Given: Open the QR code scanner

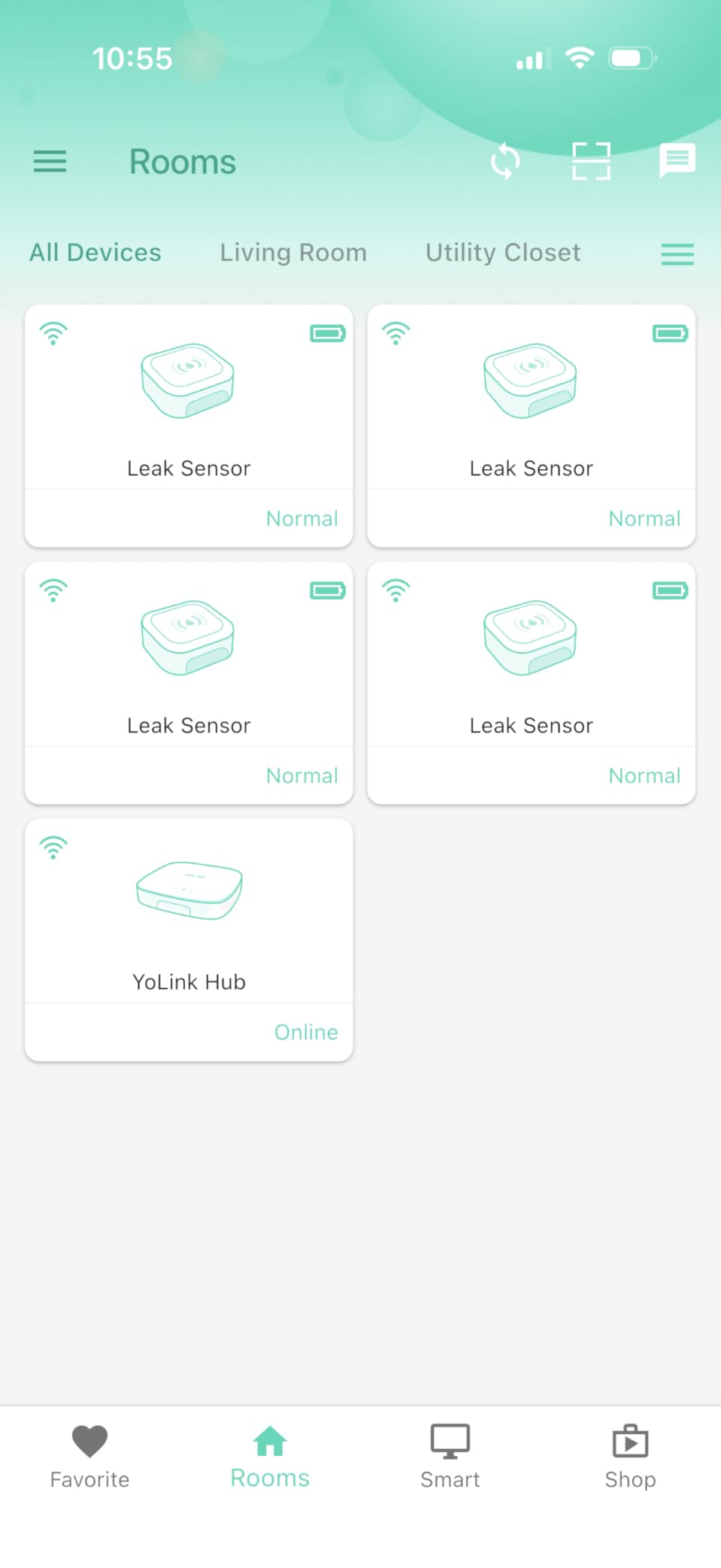Looking at the screenshot, I should click(x=591, y=161).
